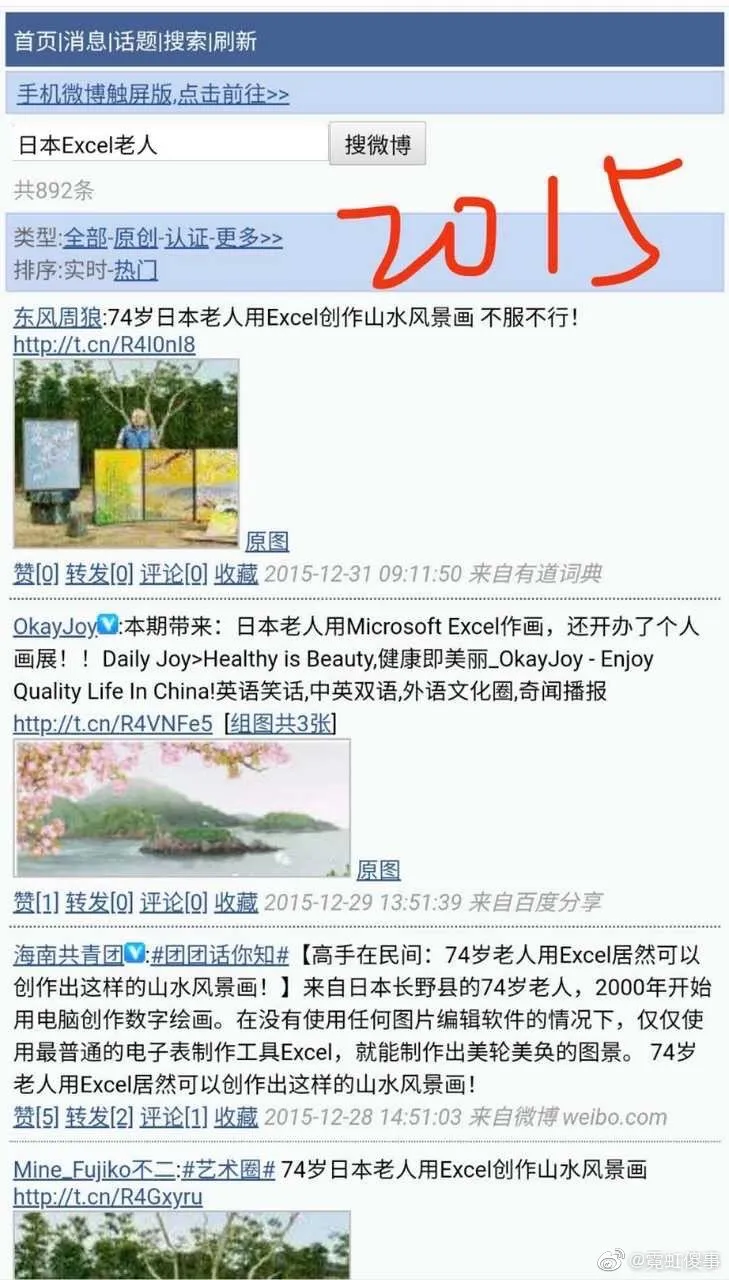Like OkayJoy's post via 赞[1]

coord(36,902)
